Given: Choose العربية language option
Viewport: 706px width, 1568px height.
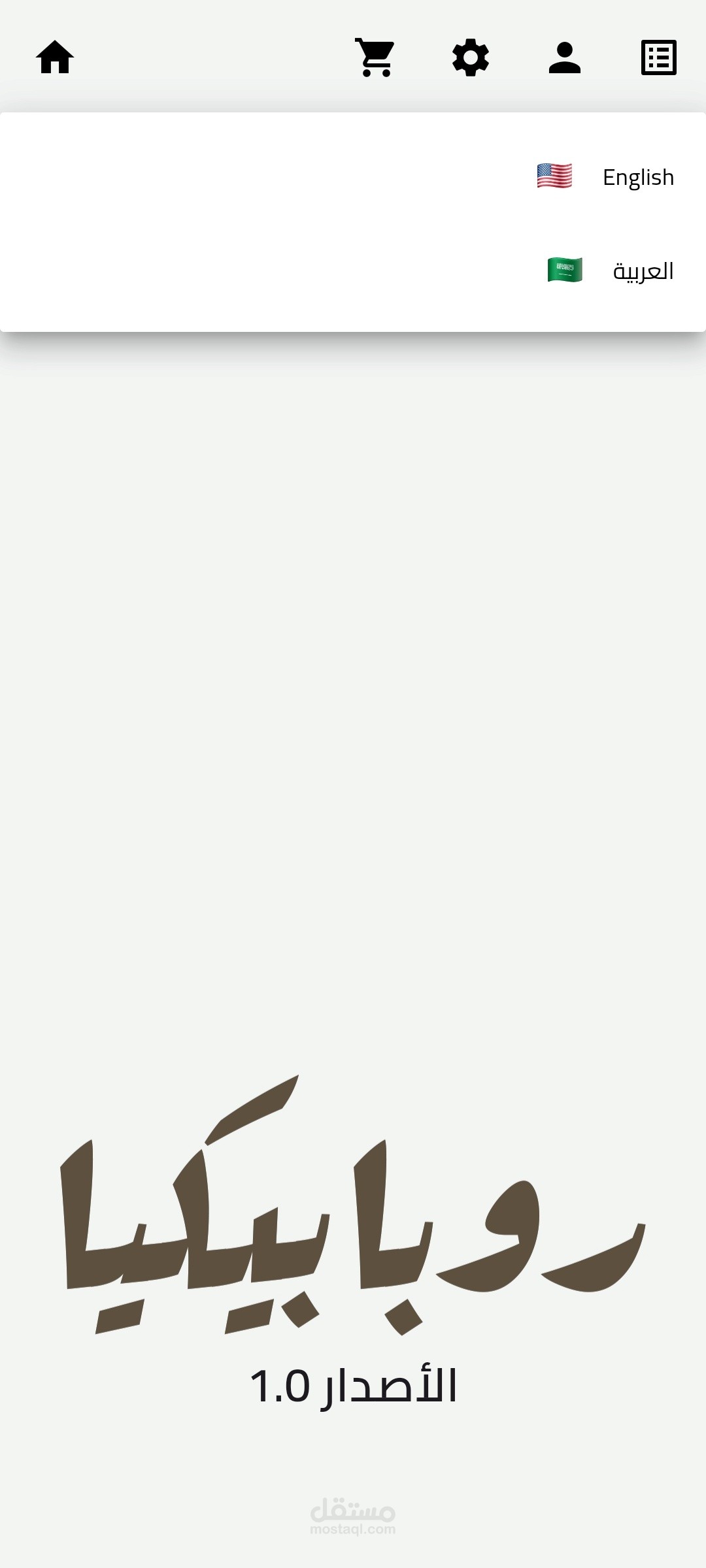Looking at the screenshot, I should [353, 270].
